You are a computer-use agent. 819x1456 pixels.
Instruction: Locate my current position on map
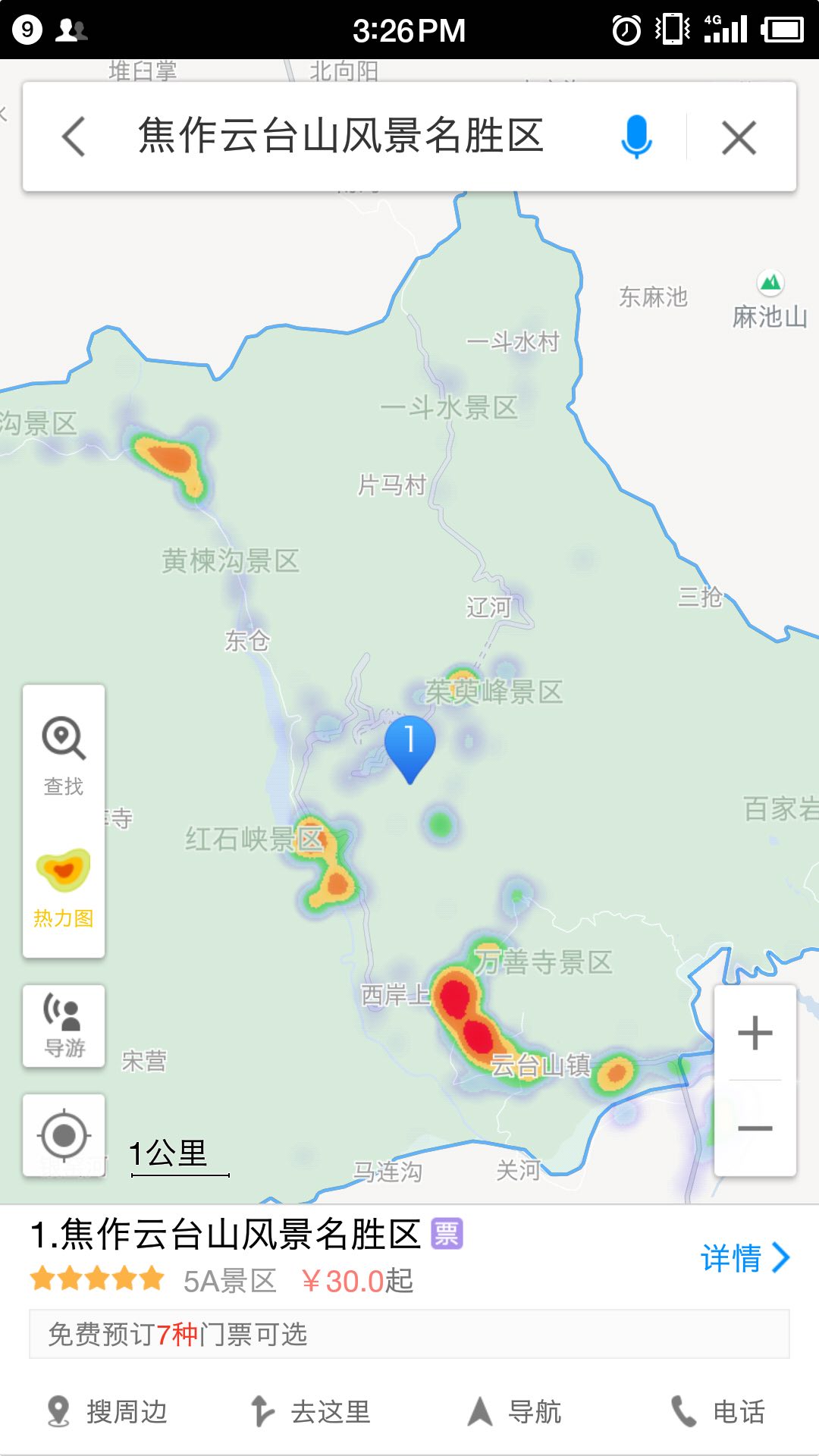click(64, 1135)
